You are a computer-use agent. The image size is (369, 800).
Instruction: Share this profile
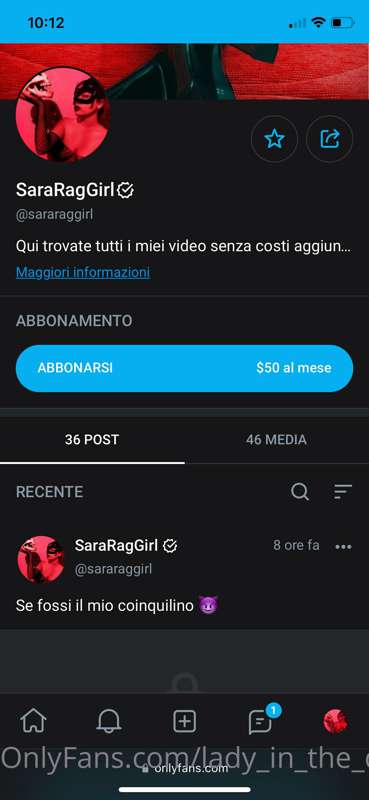330,139
